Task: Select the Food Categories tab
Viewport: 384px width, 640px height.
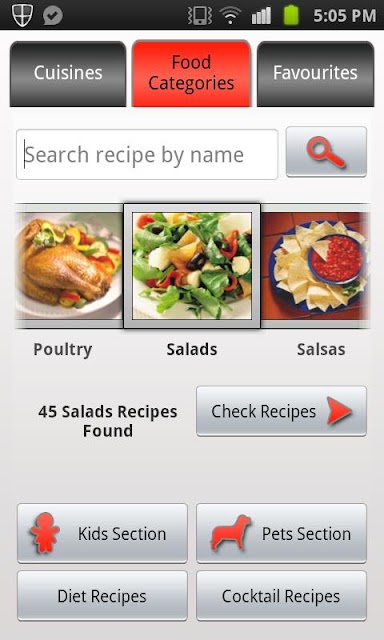Action: click(x=191, y=73)
